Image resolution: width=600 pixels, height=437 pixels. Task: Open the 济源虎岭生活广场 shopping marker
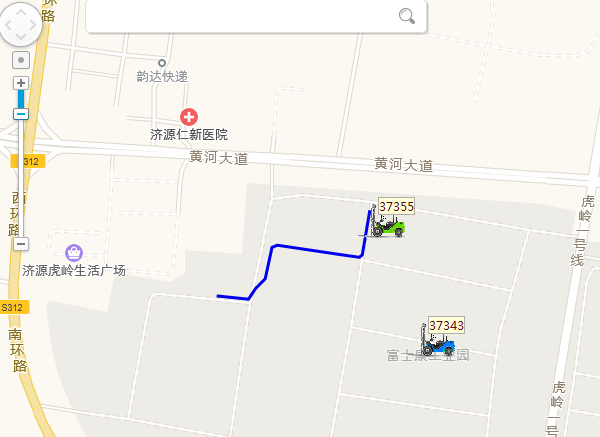pos(73,253)
